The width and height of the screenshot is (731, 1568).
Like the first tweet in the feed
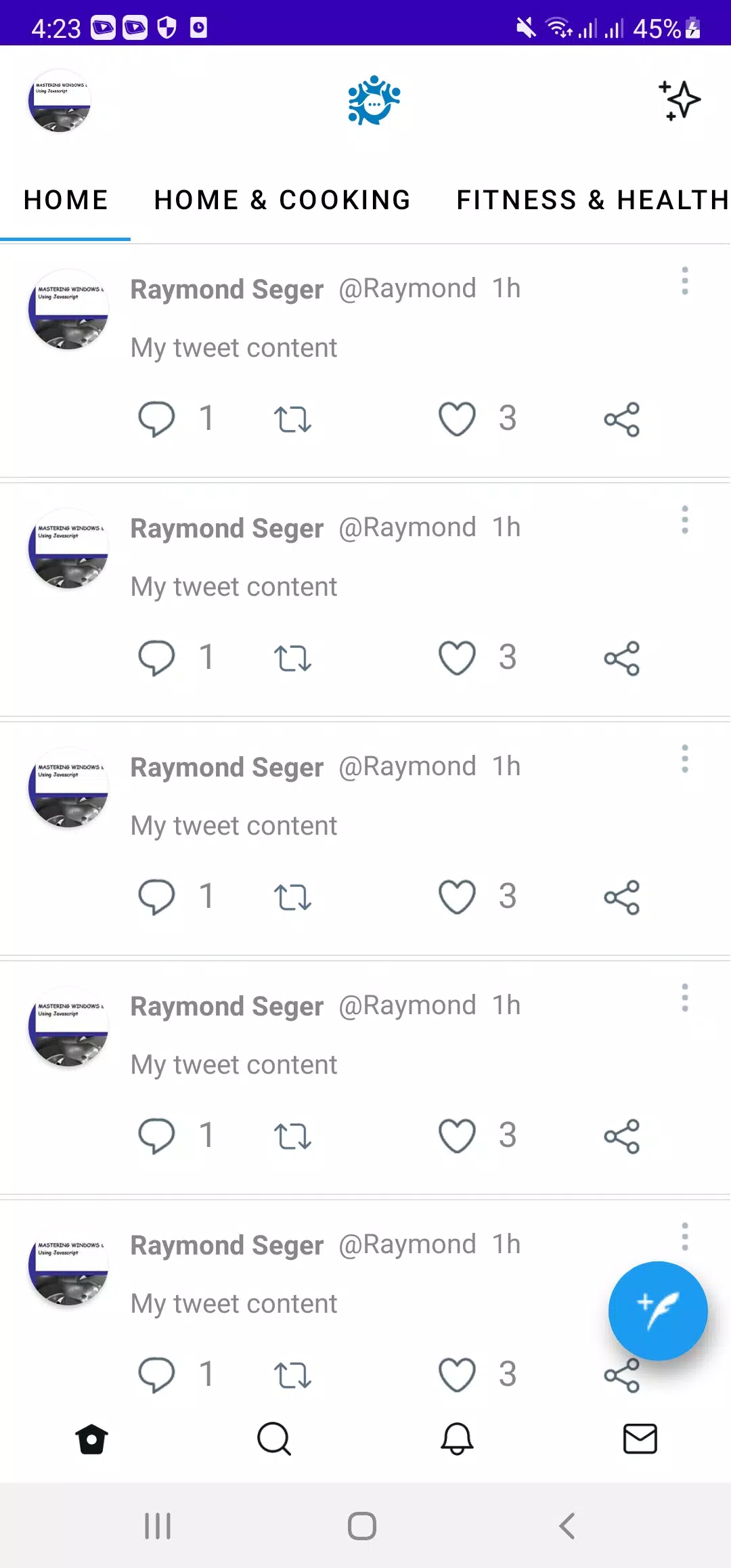(x=458, y=418)
